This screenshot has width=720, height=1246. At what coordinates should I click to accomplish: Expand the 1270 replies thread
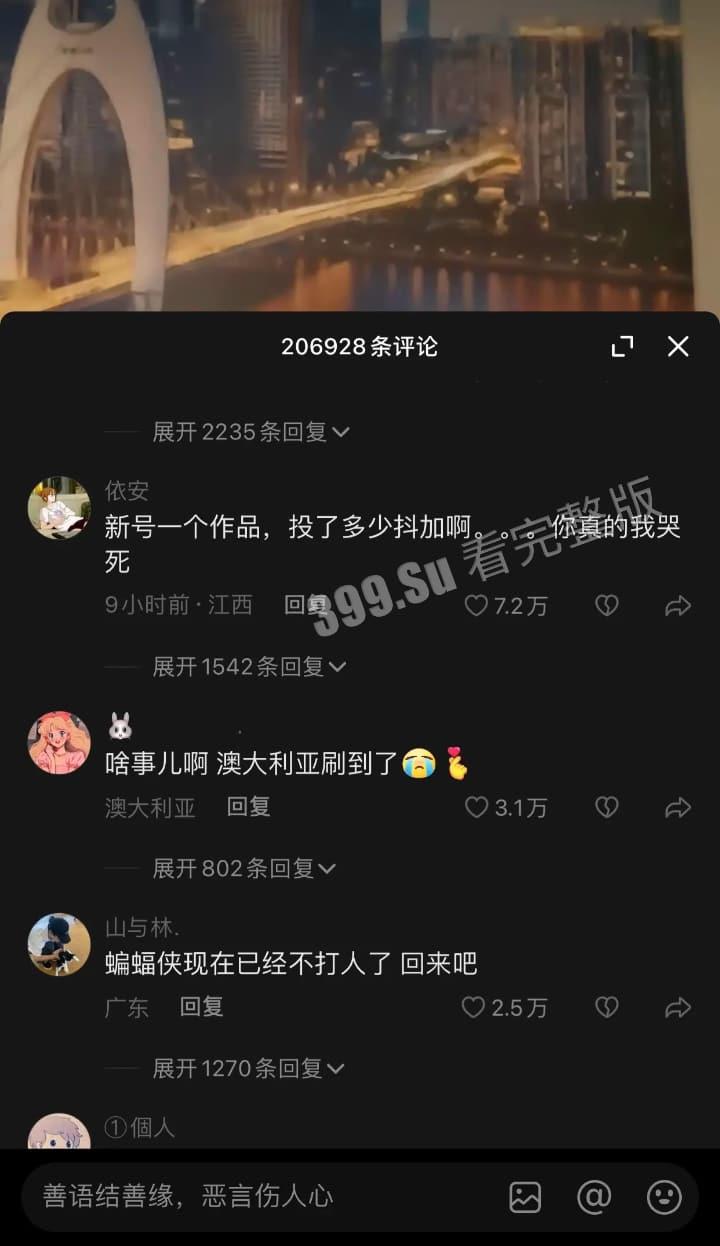point(250,1069)
